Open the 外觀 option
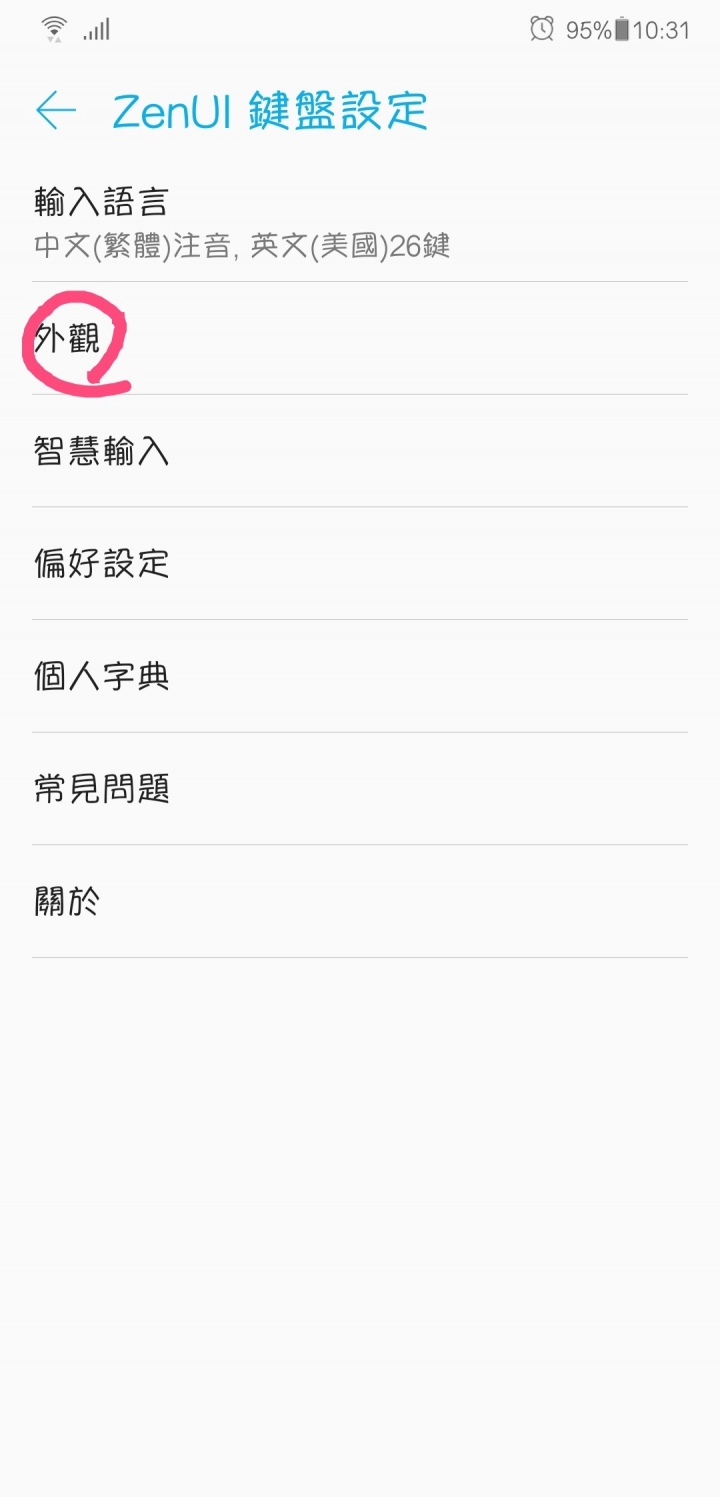This screenshot has width=720, height=1497. coord(360,338)
